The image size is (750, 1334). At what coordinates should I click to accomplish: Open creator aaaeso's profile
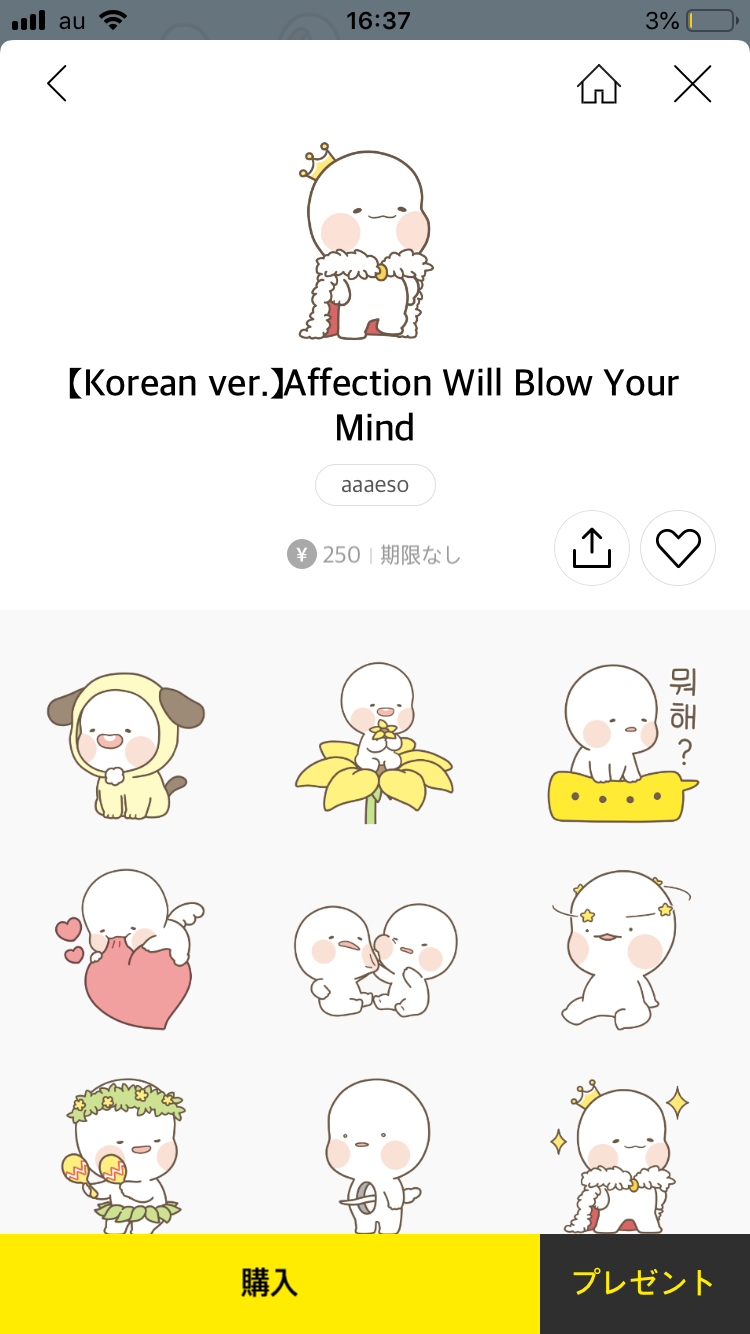pyautogui.click(x=375, y=484)
